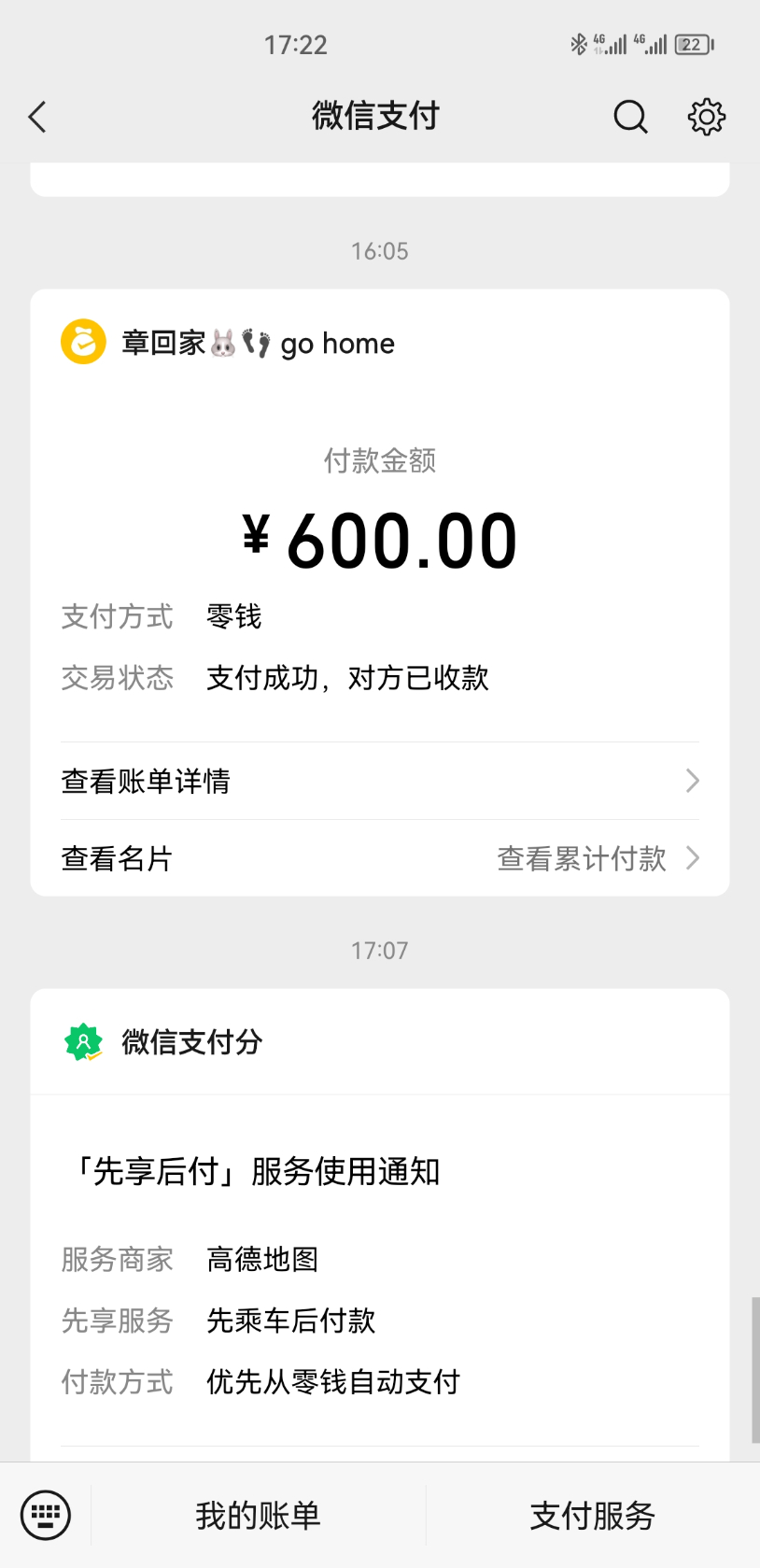Open 查看名片 link
Image resolution: width=760 pixels, height=1568 pixels.
pos(116,857)
